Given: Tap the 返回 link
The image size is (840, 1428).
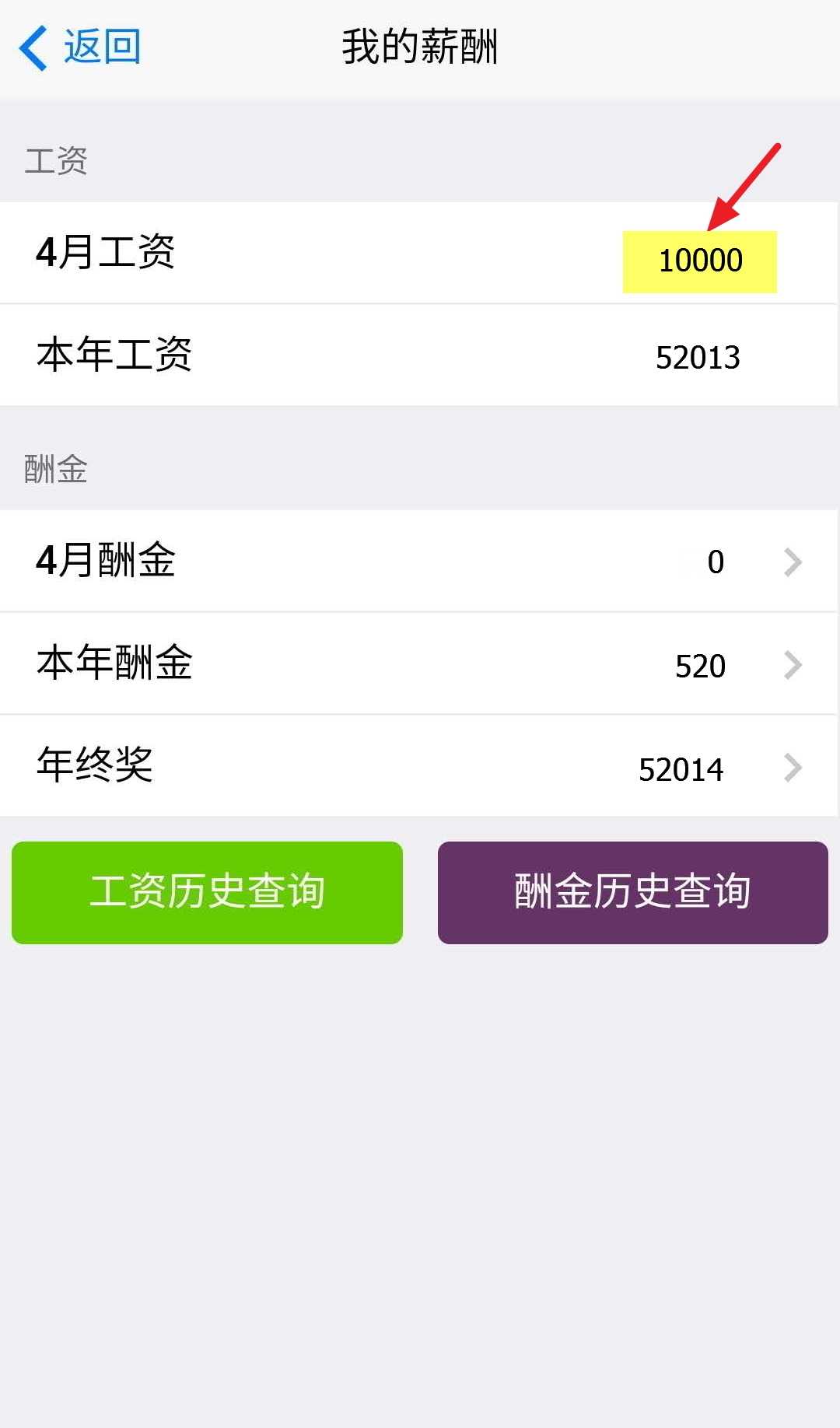Looking at the screenshot, I should 101,47.
